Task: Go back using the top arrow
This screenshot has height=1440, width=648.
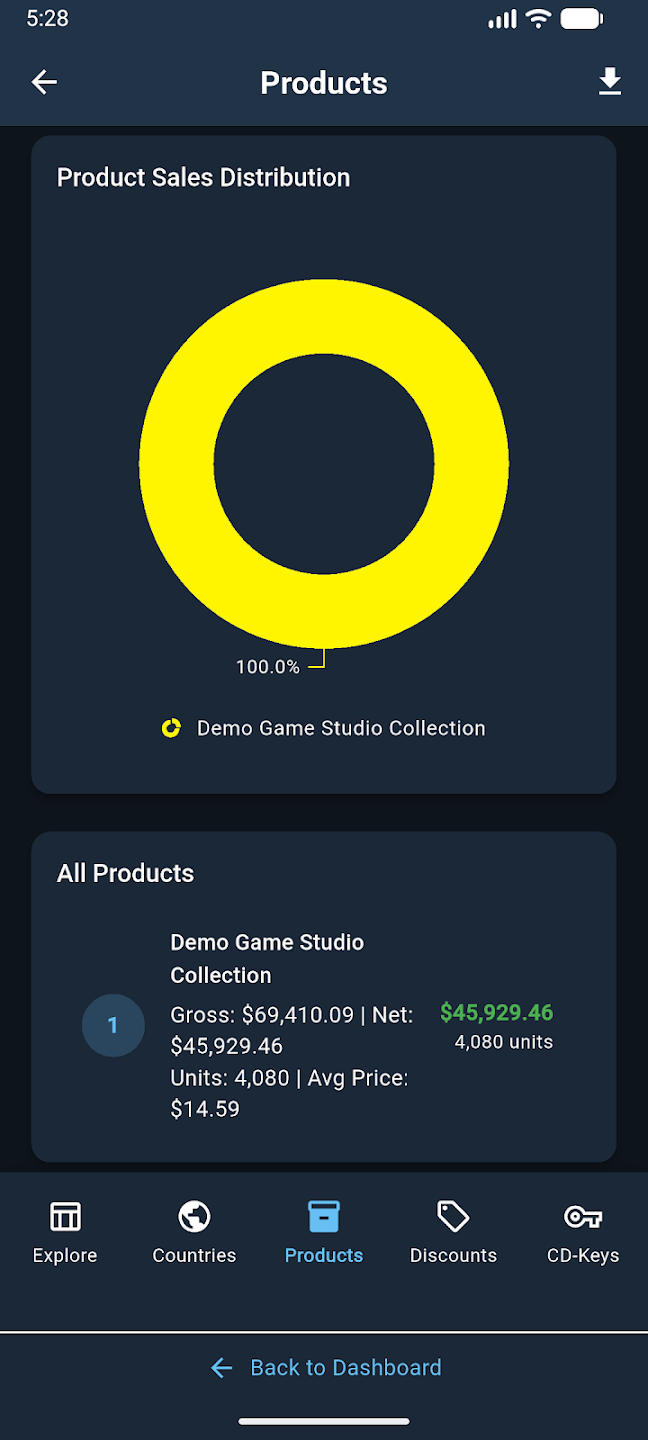Action: [x=44, y=82]
